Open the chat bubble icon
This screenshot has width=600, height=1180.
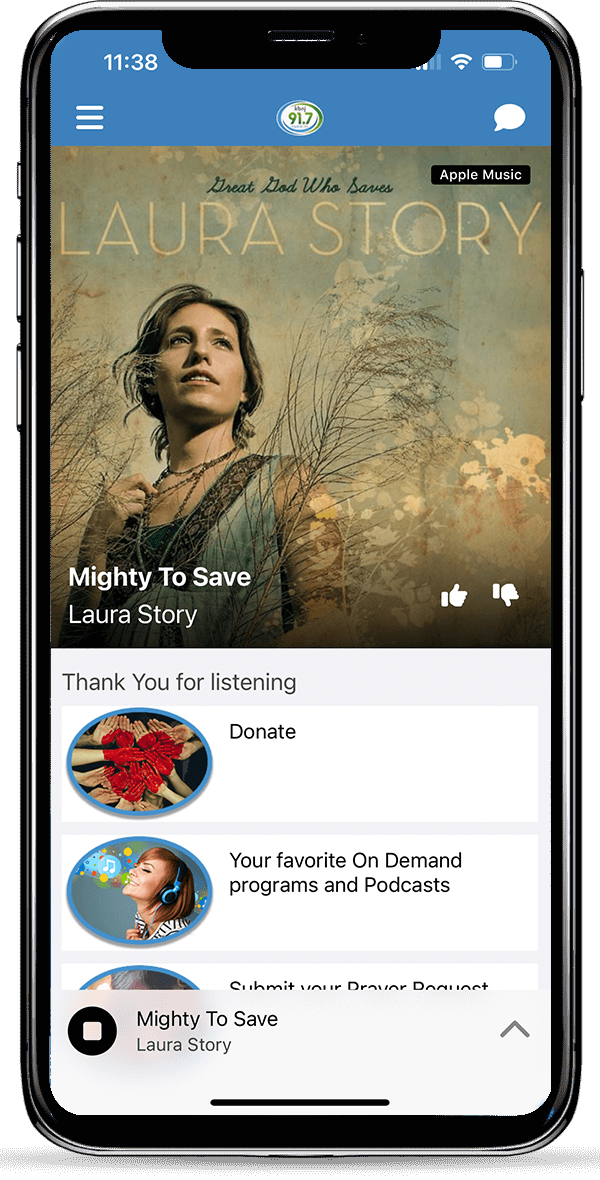click(x=509, y=119)
